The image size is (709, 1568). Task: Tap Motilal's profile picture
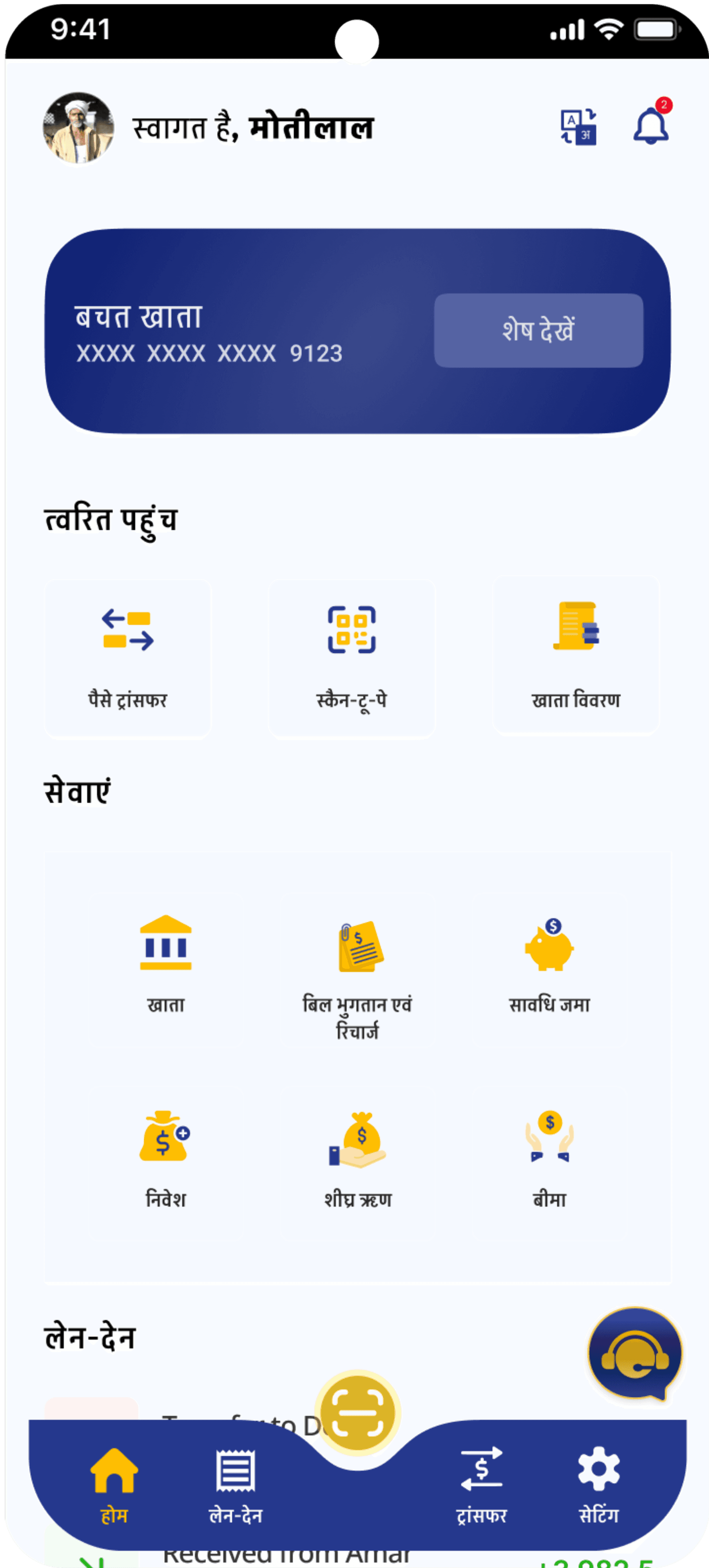pyautogui.click(x=78, y=128)
